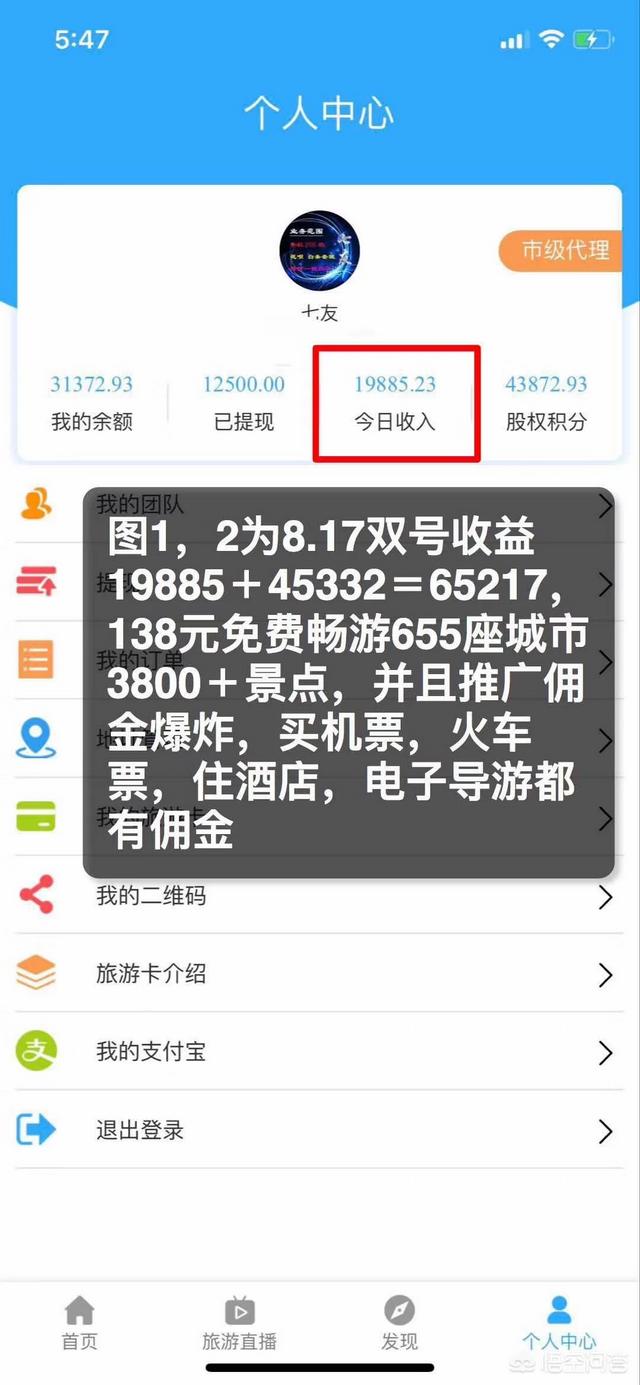Select the 个人中心 tab
Image resolution: width=640 pixels, height=1385 pixels.
coord(559,1322)
